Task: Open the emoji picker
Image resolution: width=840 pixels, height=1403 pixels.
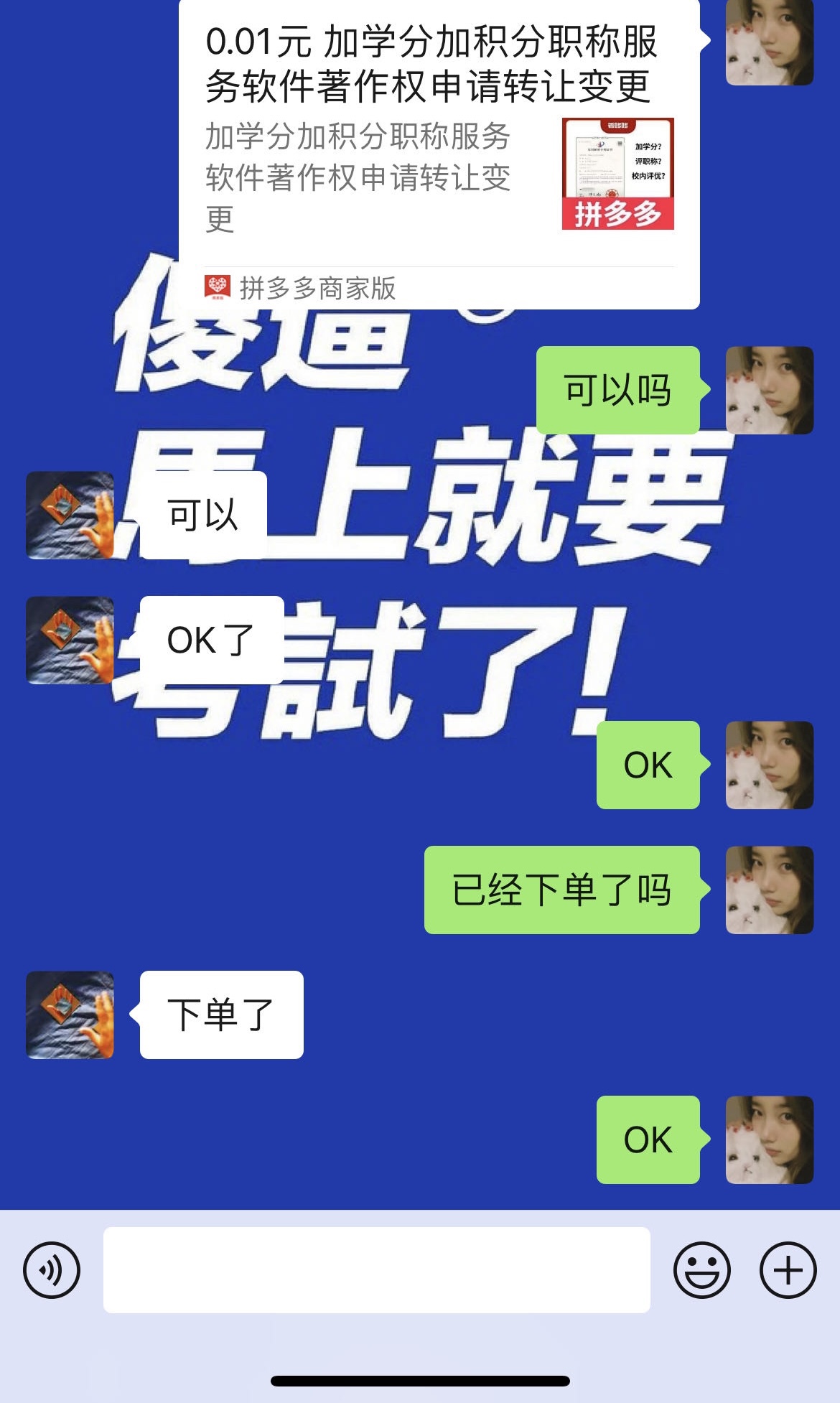Action: 701,1270
